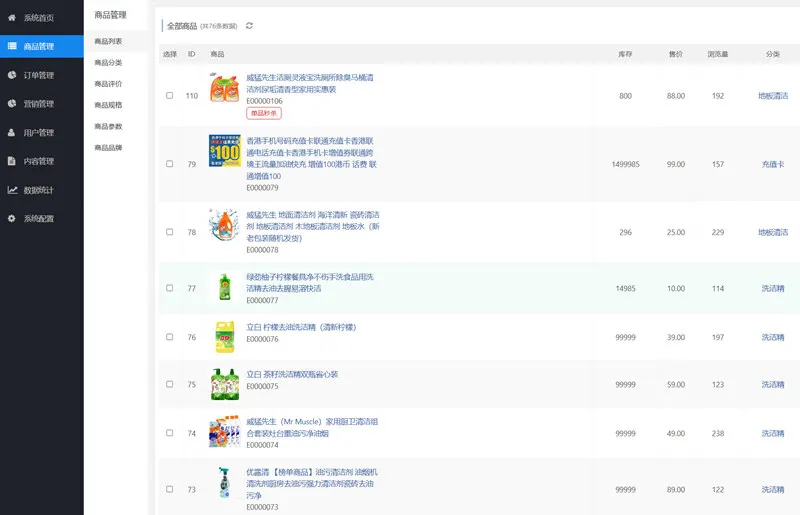Image resolution: width=800 pixels, height=515 pixels.
Task: Check the box for product ID 76
Action: [169, 337]
